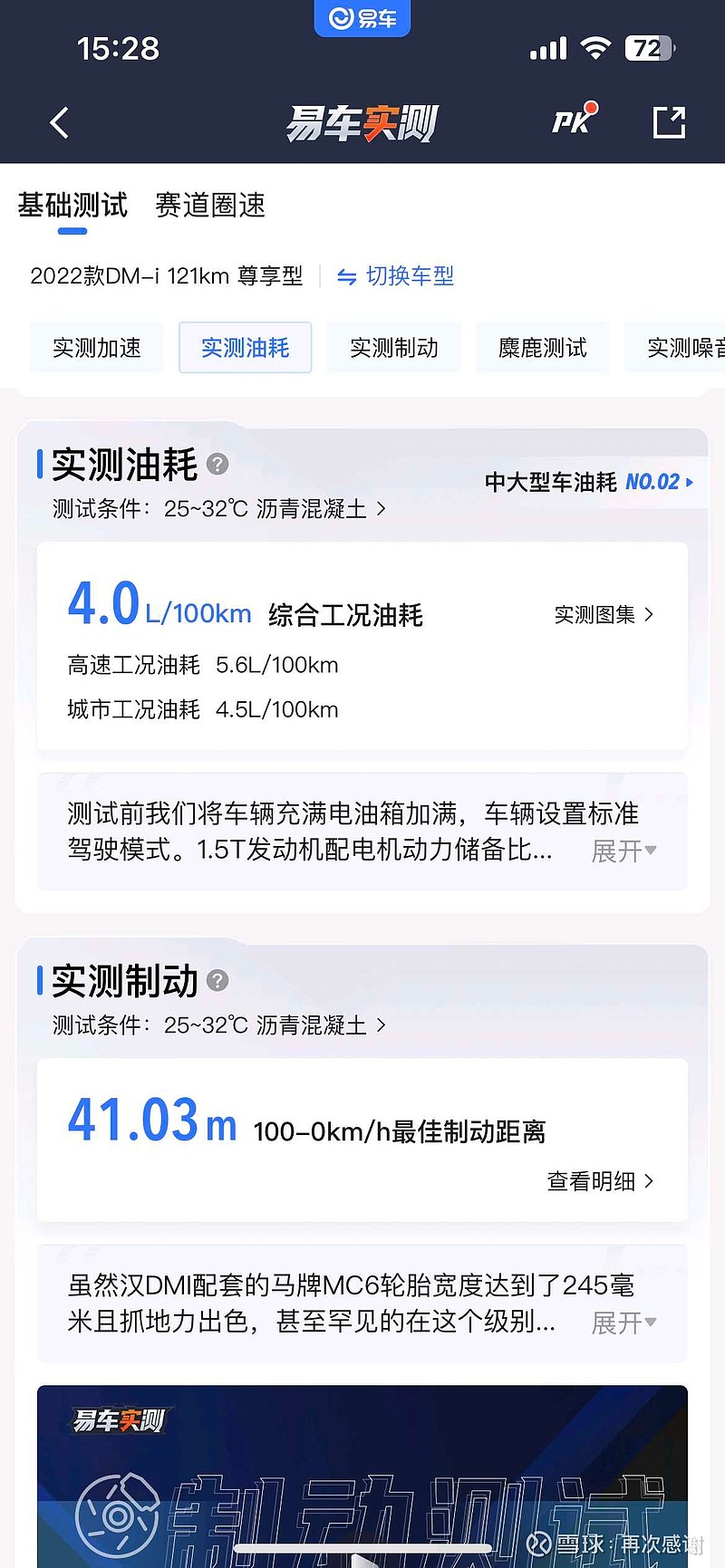Jump to the 实测制动 section chip
This screenshot has height=1568, width=725.
(394, 348)
